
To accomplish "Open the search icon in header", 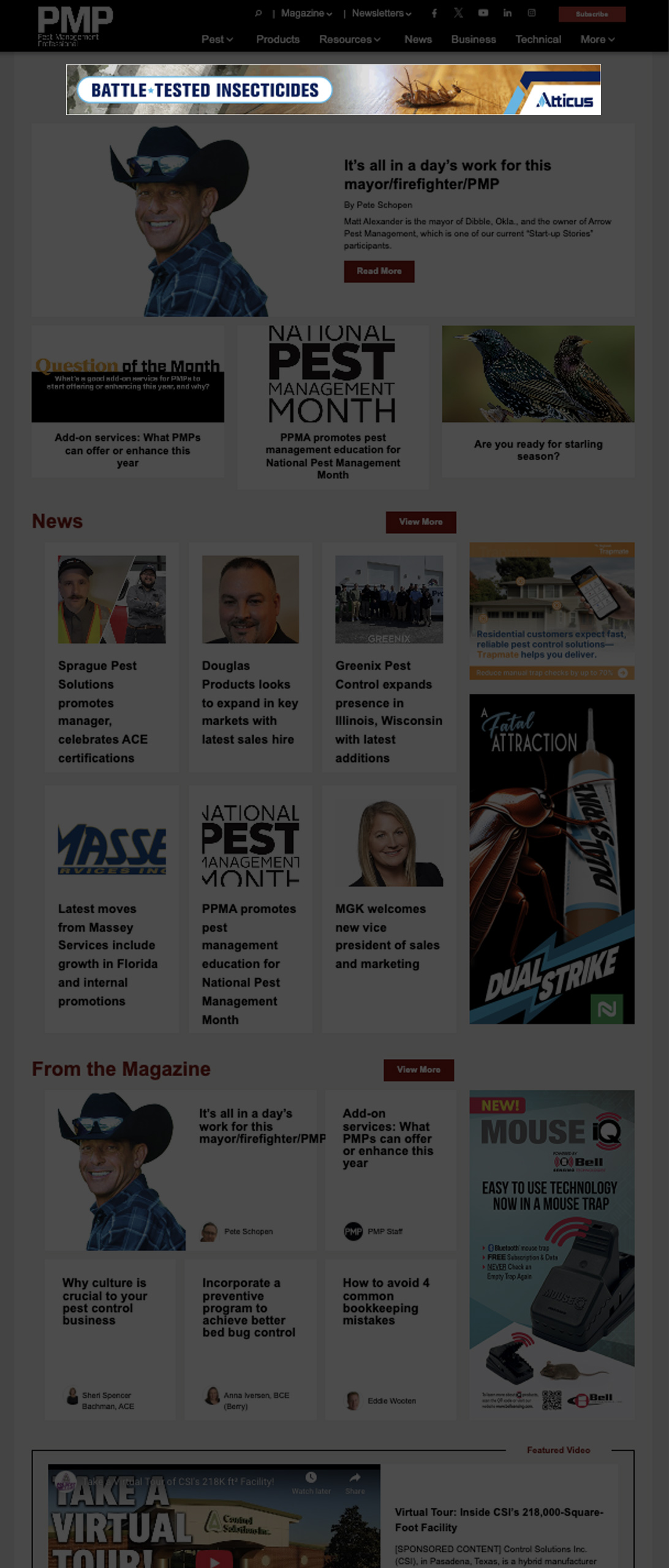I will 258,13.
